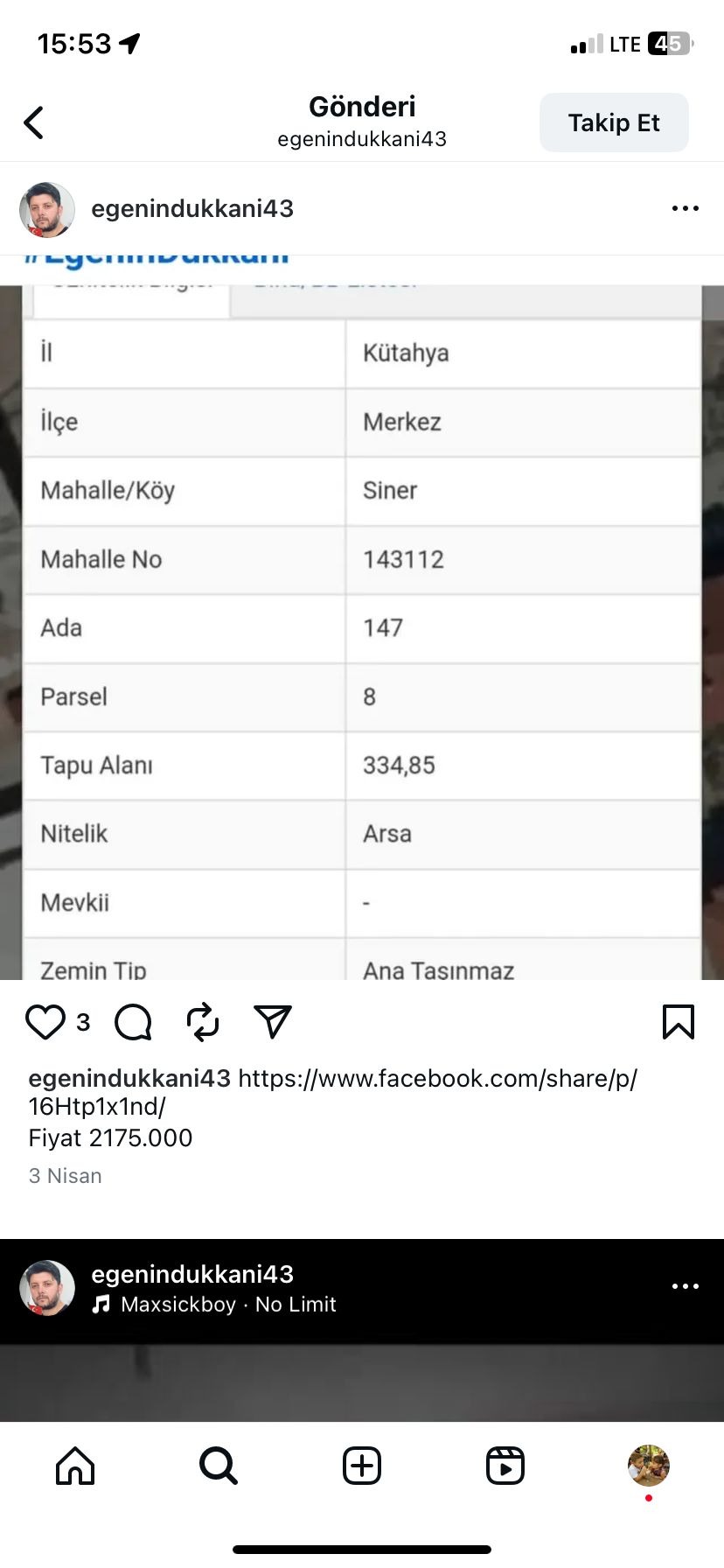
Task: Go to the Home feed tab
Action: coord(75,1466)
